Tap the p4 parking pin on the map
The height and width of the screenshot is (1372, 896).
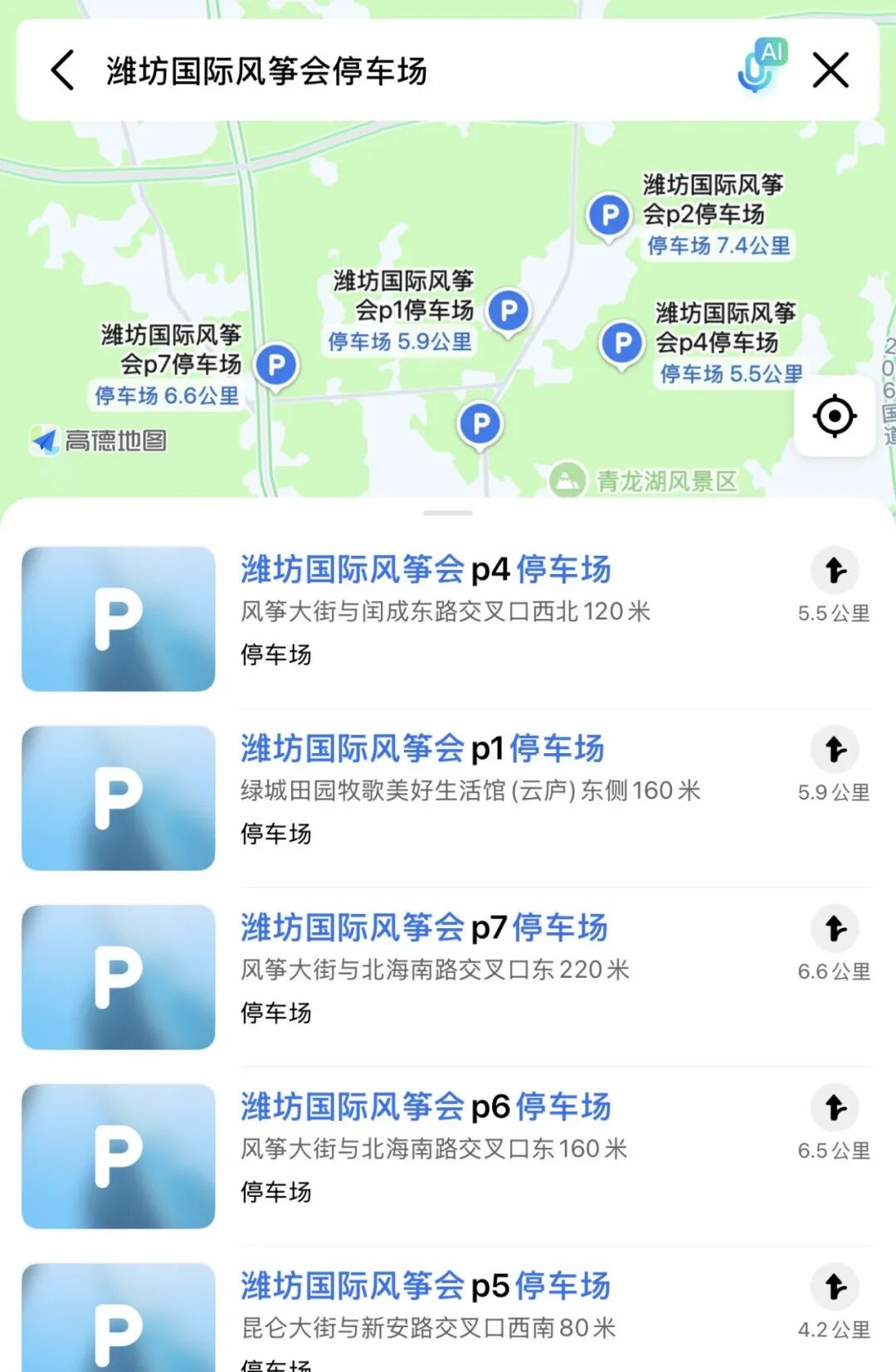click(620, 340)
